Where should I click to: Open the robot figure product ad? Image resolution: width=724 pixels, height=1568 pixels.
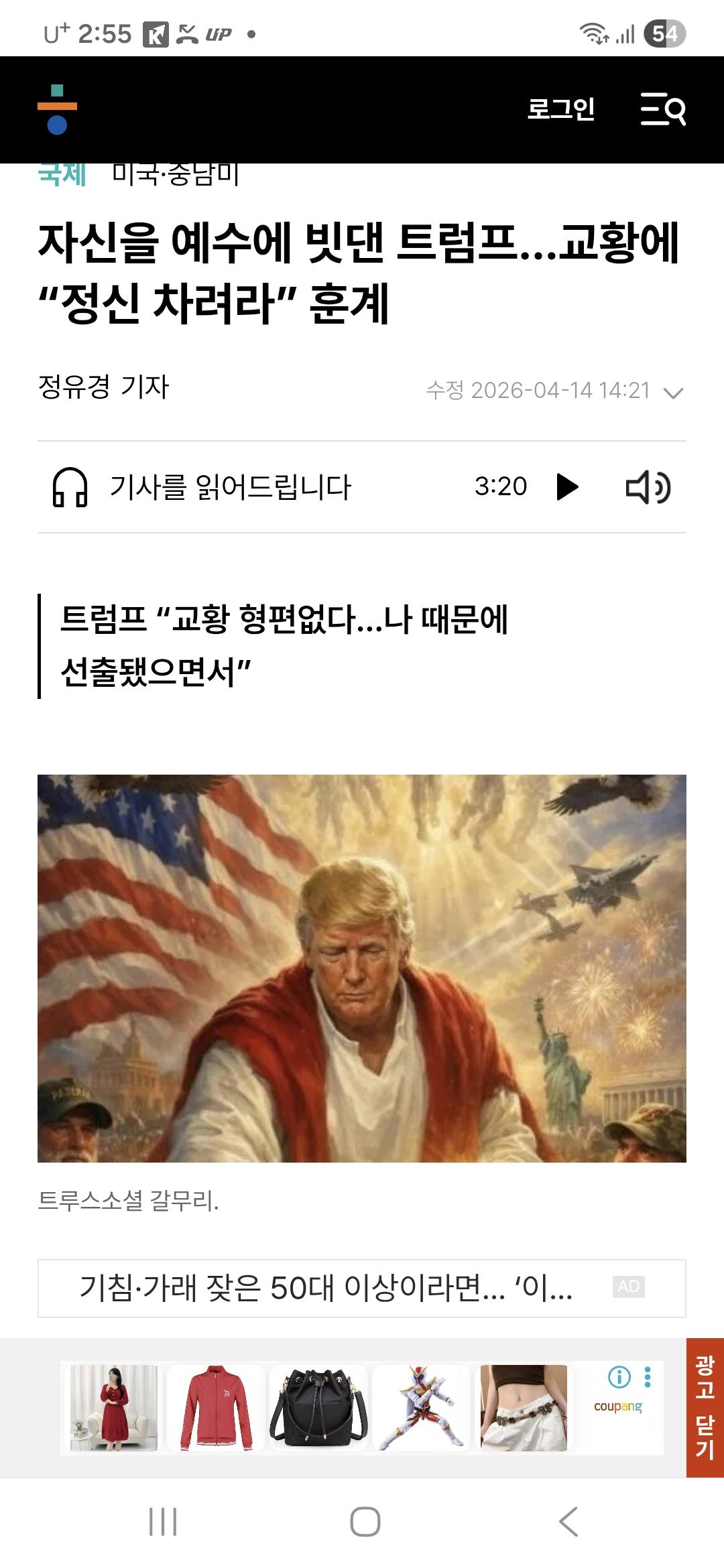(x=421, y=1407)
